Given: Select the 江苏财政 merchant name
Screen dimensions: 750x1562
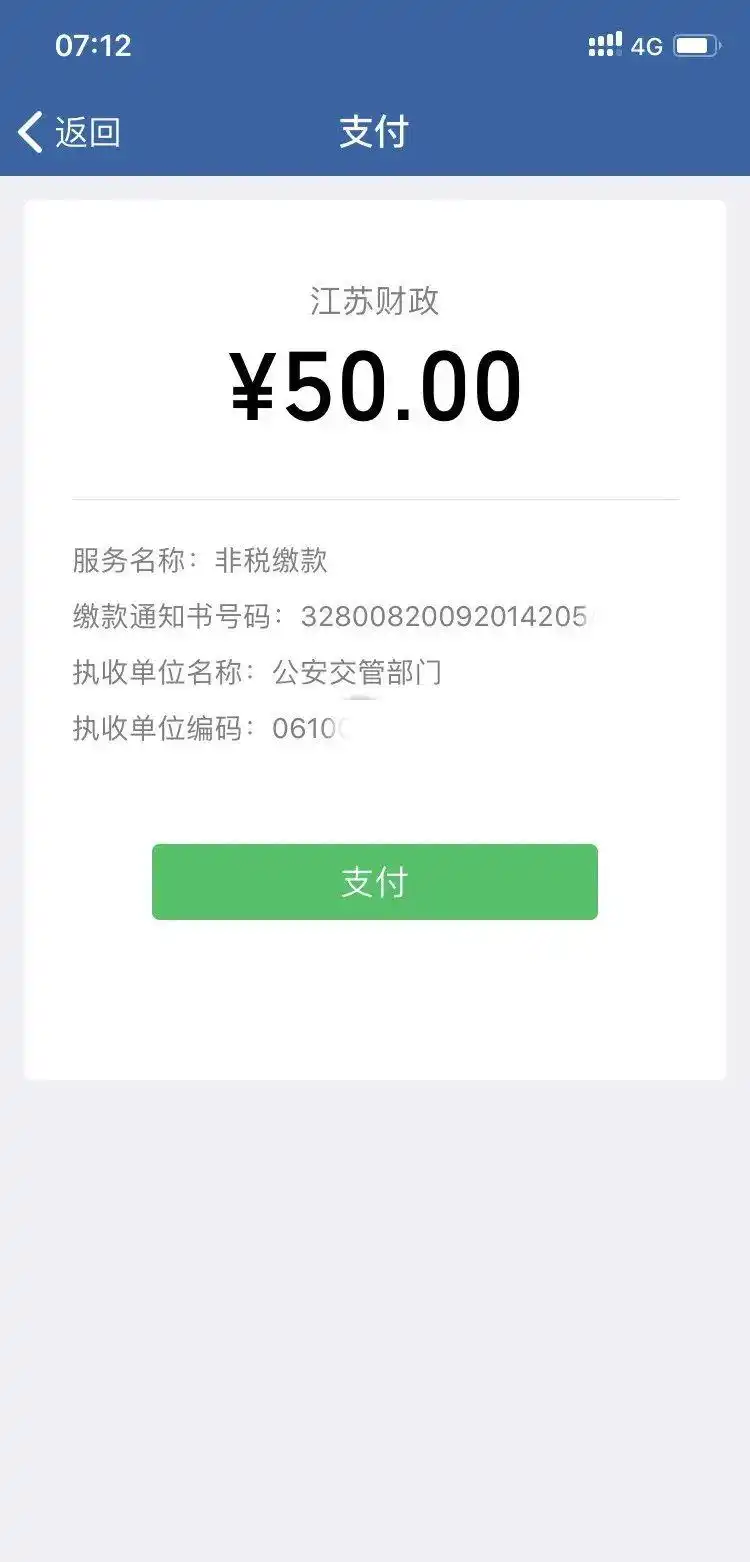Looking at the screenshot, I should pyautogui.click(x=374, y=299).
